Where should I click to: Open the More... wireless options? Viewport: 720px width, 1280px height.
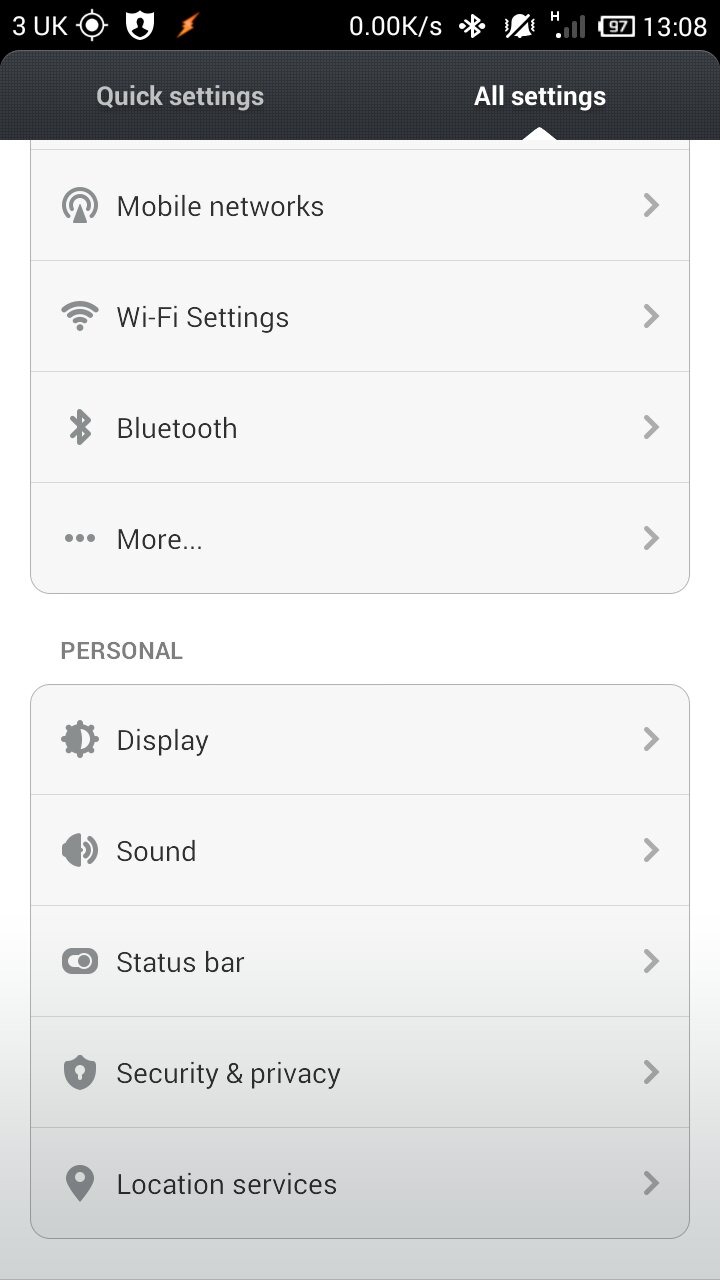(360, 539)
